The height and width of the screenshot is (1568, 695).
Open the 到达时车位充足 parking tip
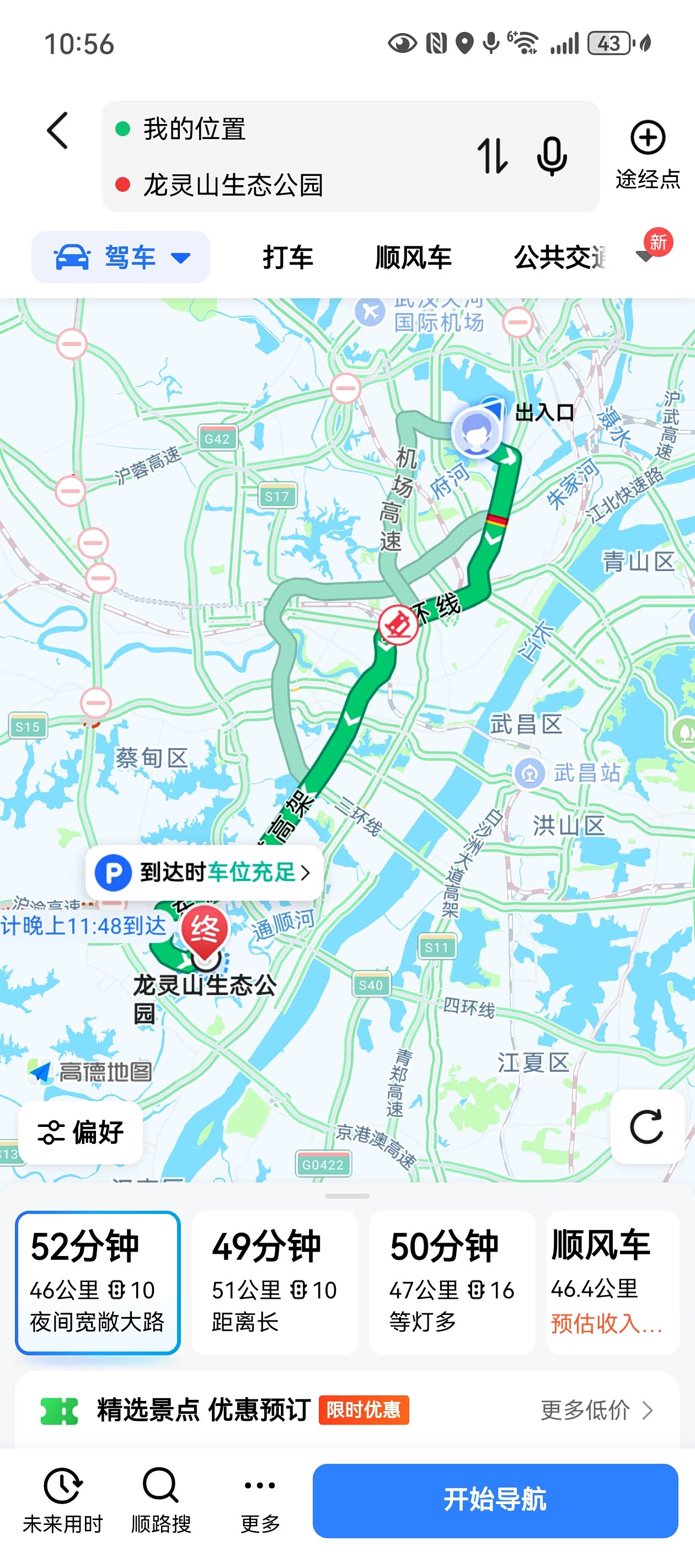[x=205, y=872]
